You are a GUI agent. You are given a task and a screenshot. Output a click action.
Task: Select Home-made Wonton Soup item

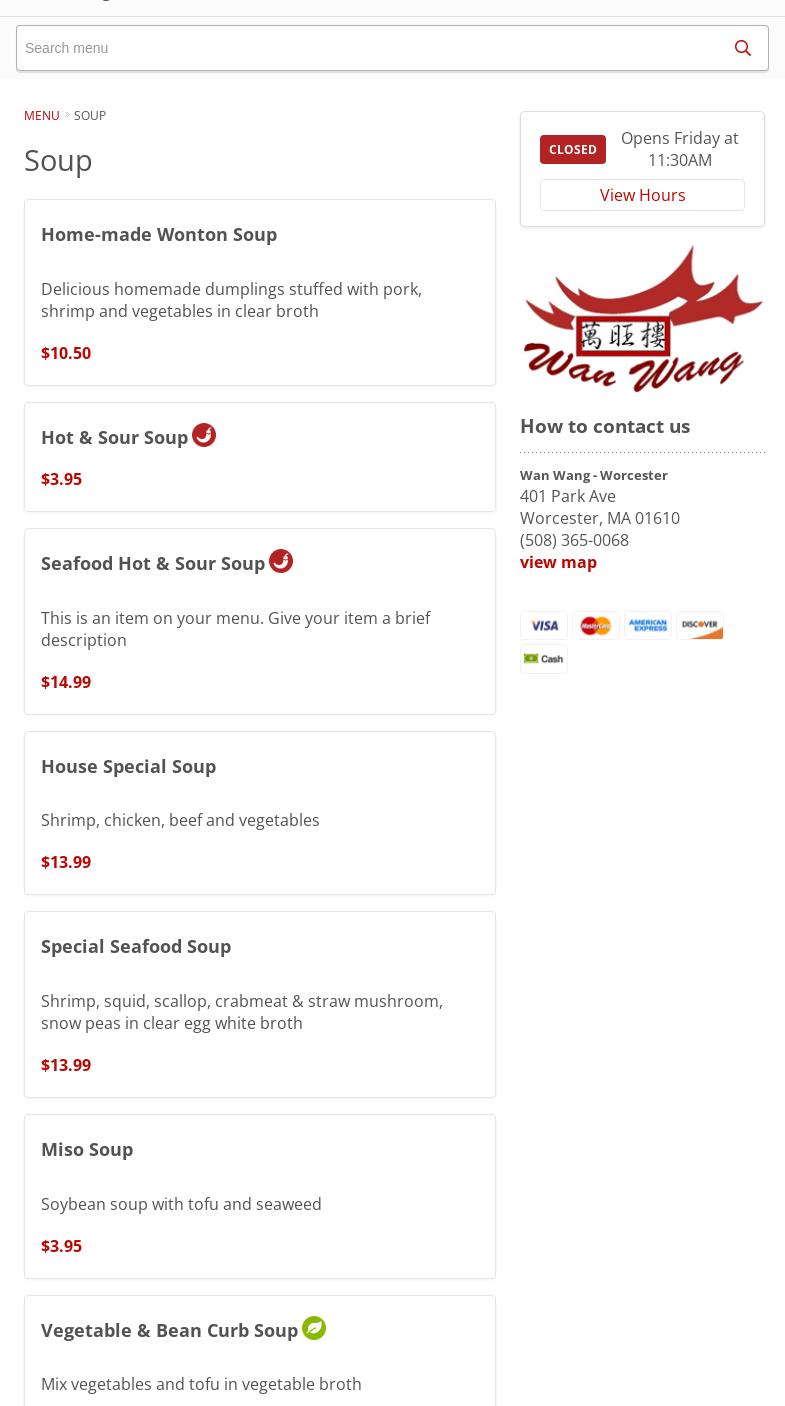260,293
